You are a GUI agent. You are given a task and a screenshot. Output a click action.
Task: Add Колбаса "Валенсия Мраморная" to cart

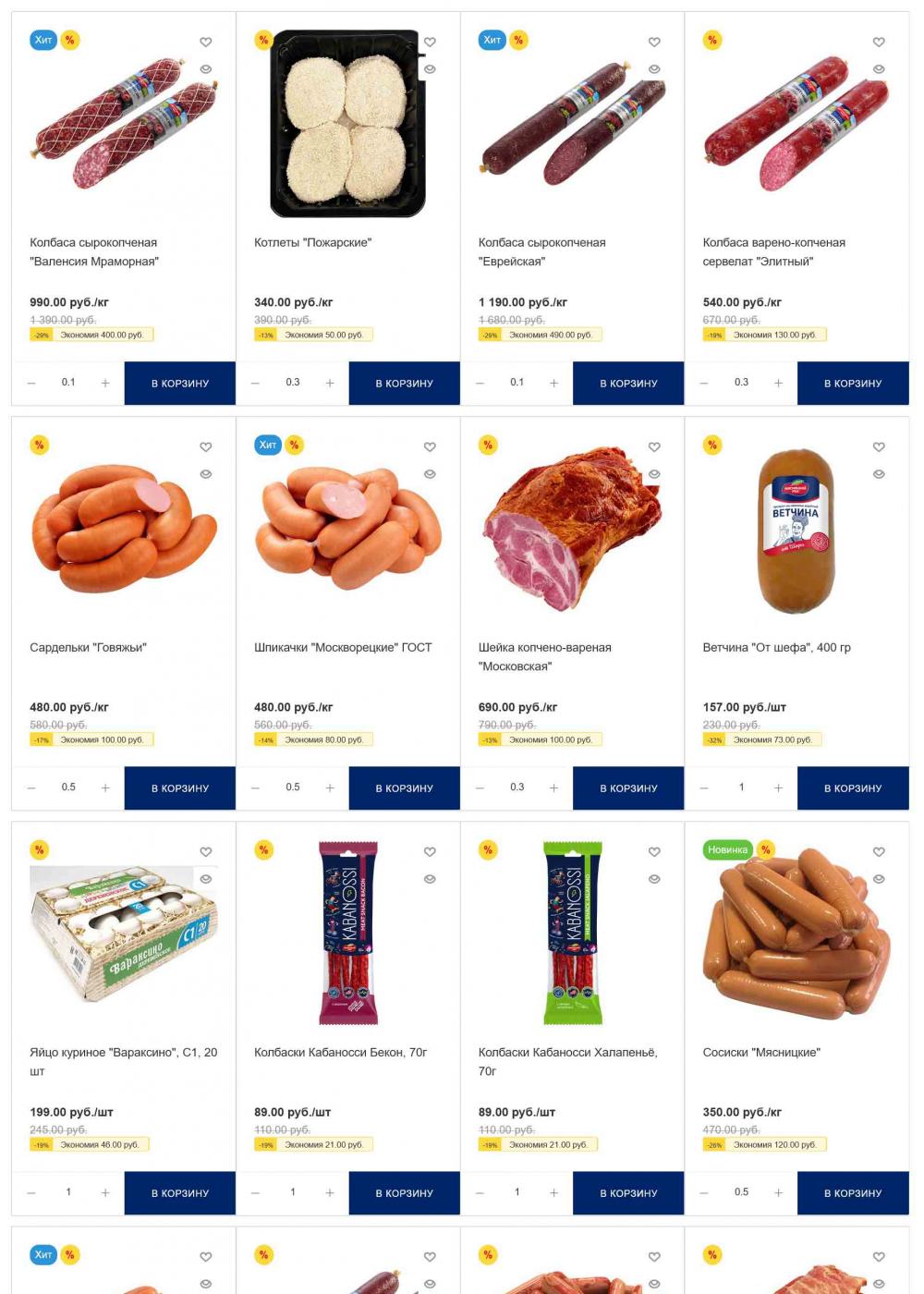[179, 383]
